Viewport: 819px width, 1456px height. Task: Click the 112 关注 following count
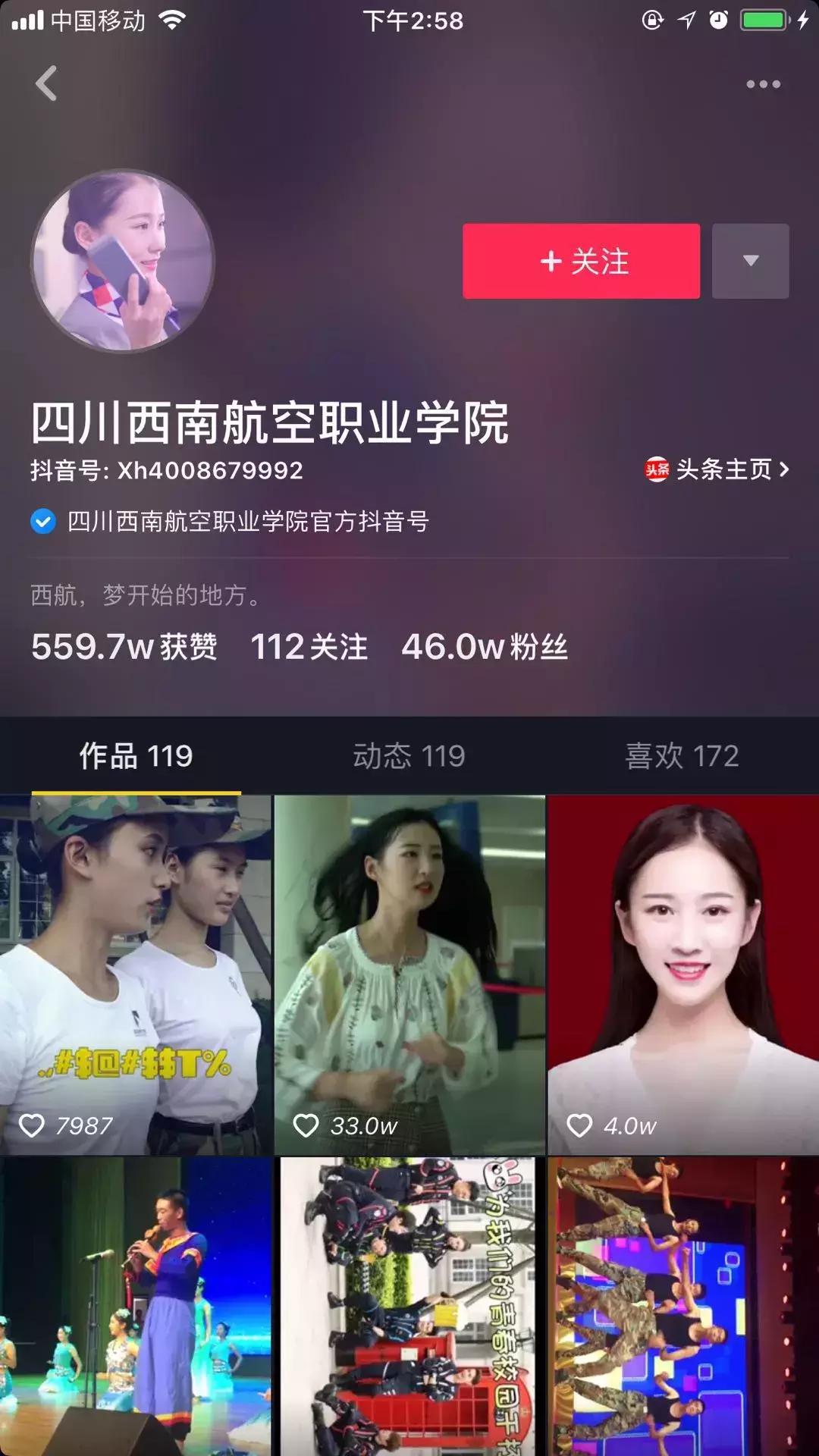click(308, 647)
